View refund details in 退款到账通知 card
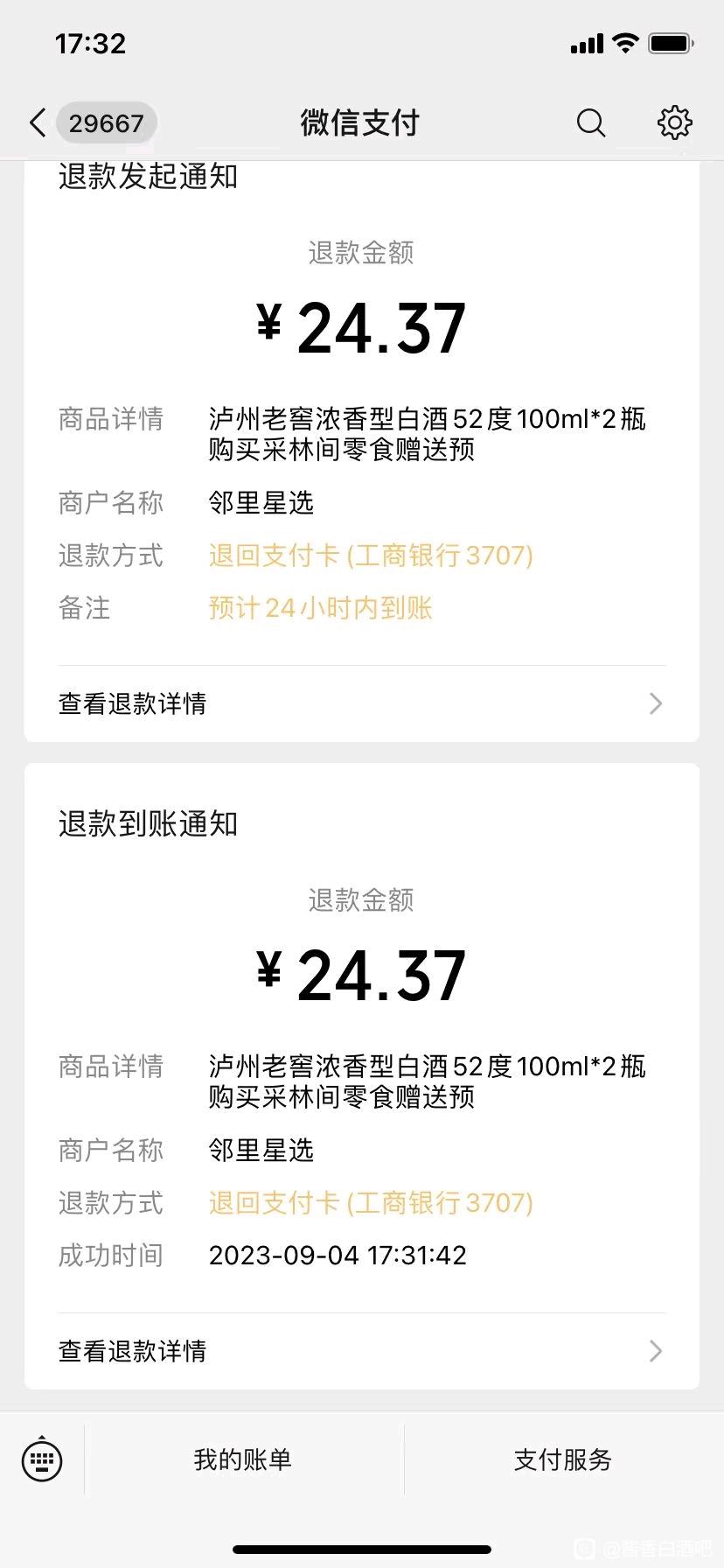Viewport: 724px width, 1568px height. (x=362, y=1351)
